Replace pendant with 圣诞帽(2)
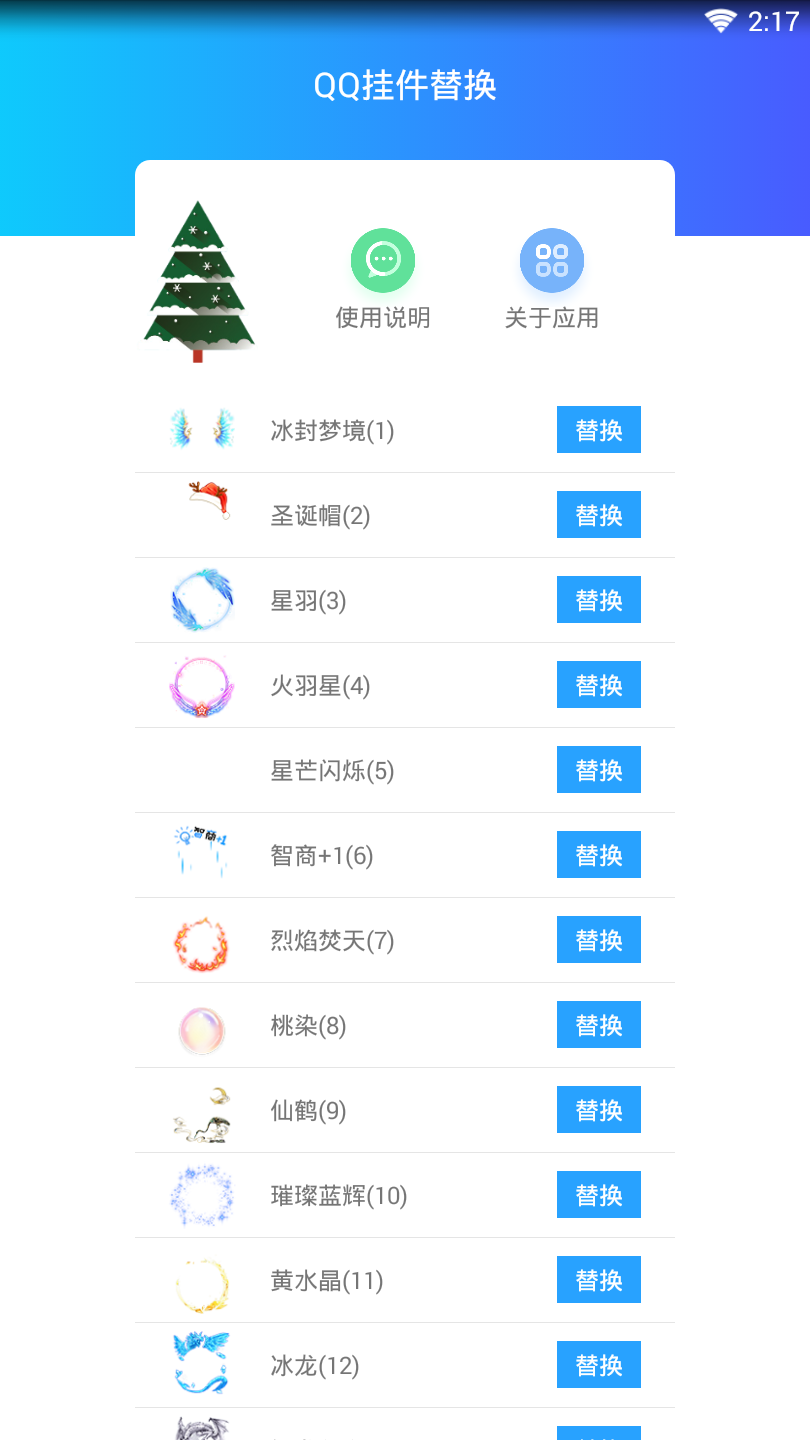 click(x=599, y=515)
